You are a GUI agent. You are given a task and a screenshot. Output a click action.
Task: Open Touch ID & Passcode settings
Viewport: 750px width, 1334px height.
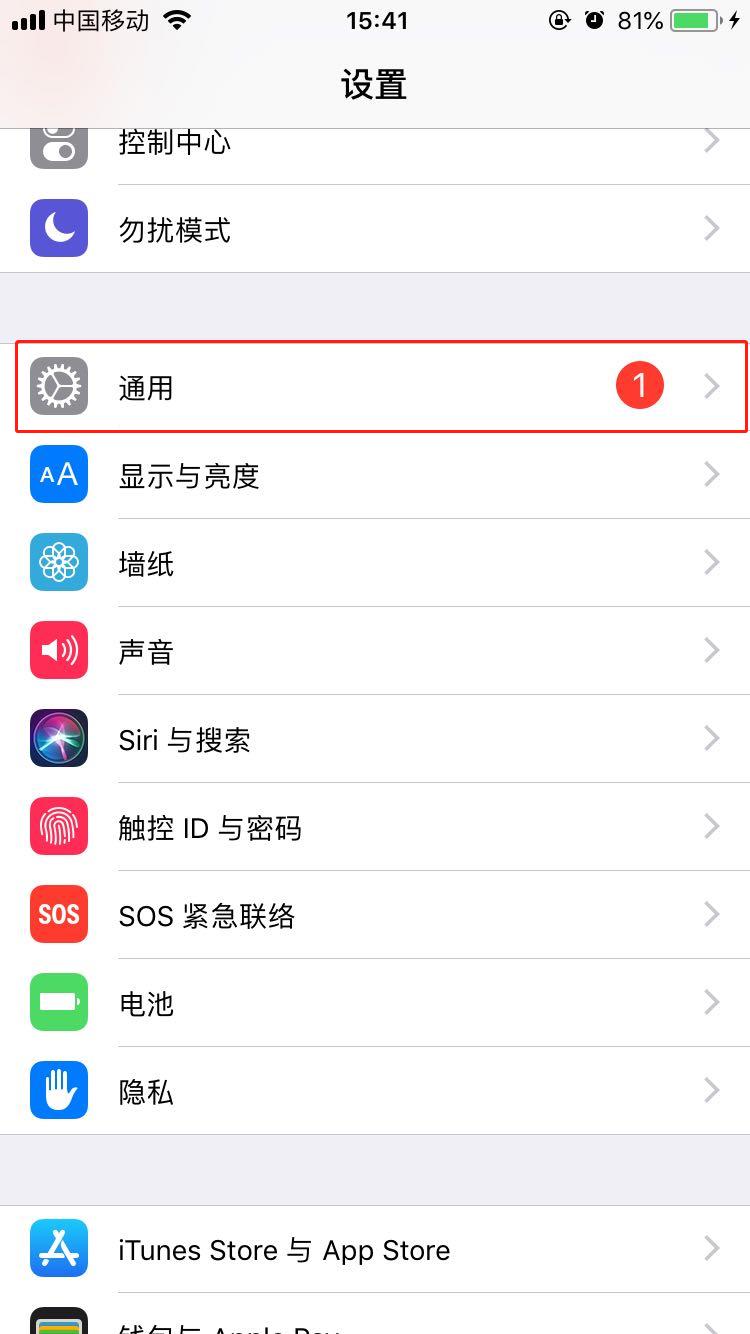tap(375, 826)
